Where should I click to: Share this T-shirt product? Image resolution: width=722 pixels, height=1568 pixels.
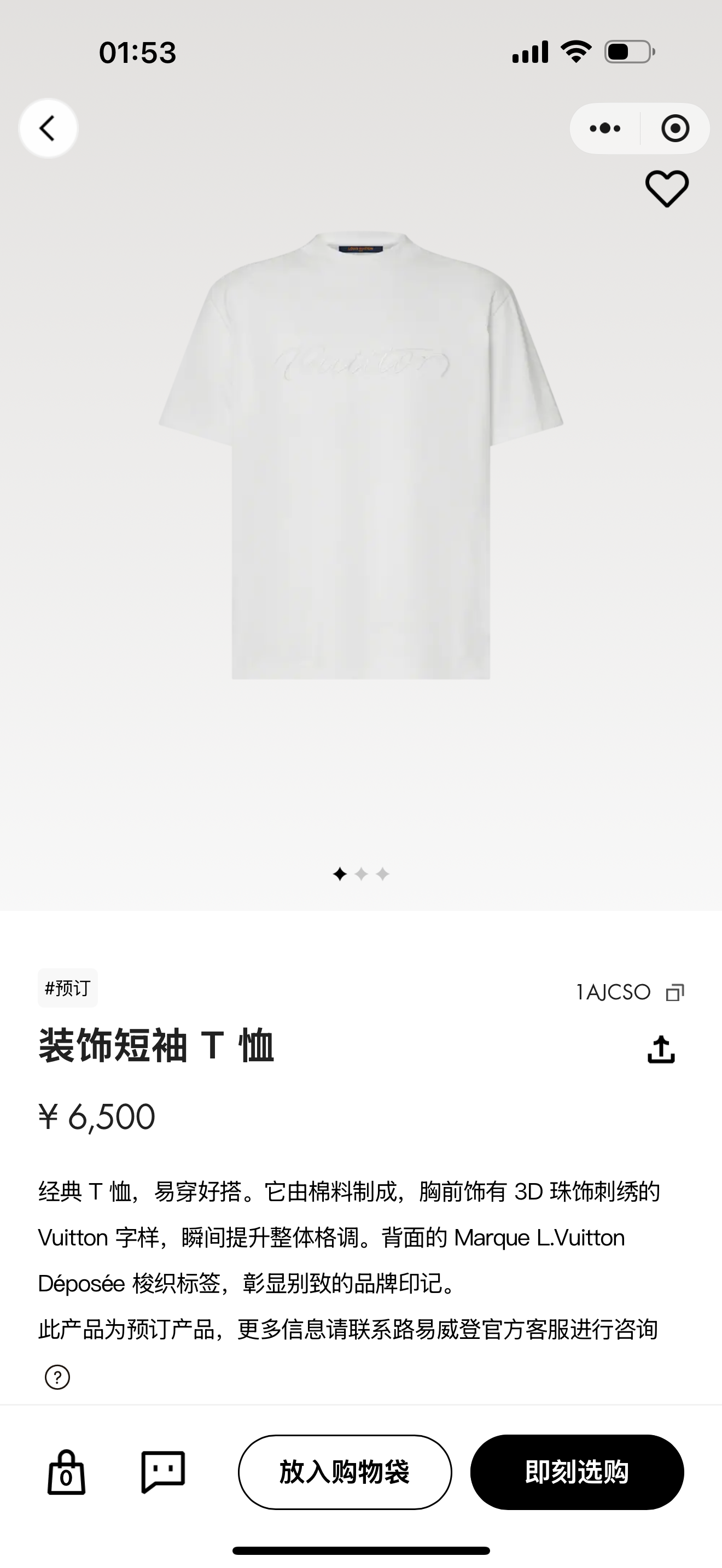tap(661, 1049)
